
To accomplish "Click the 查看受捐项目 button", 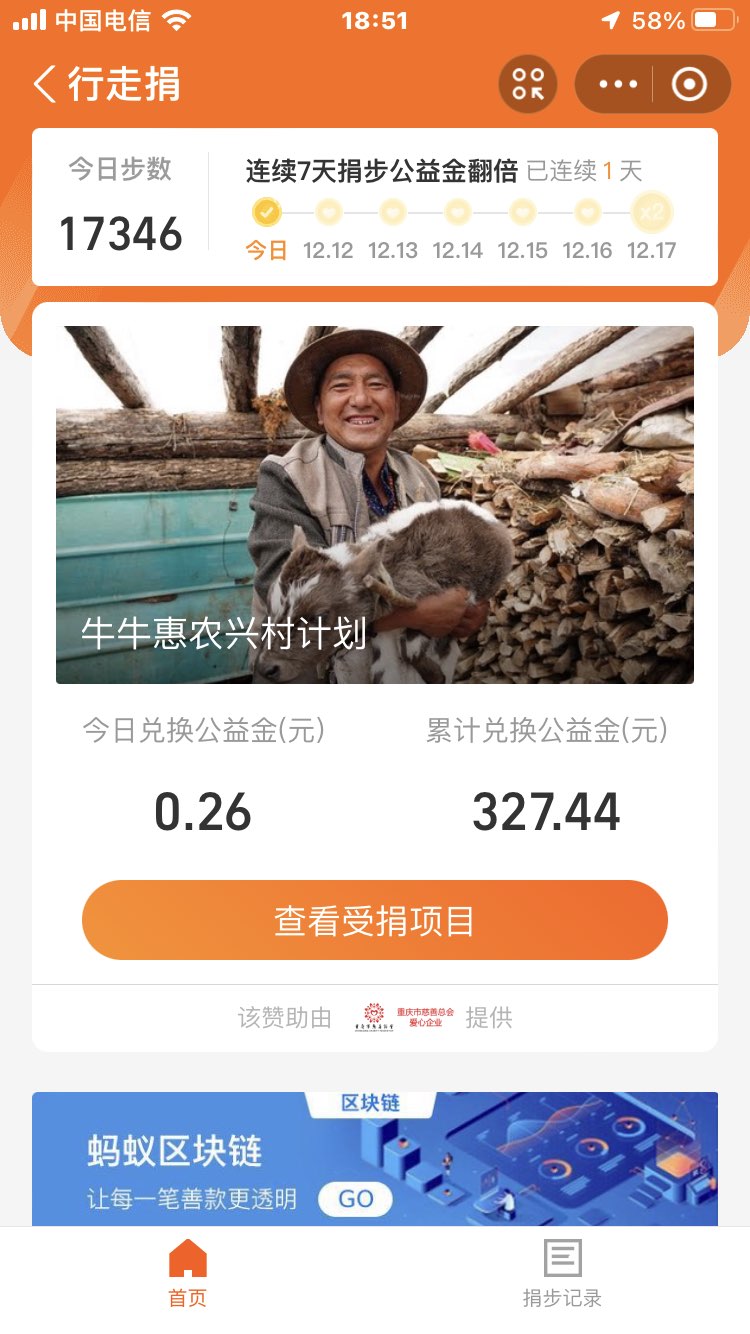I will coord(374,919).
